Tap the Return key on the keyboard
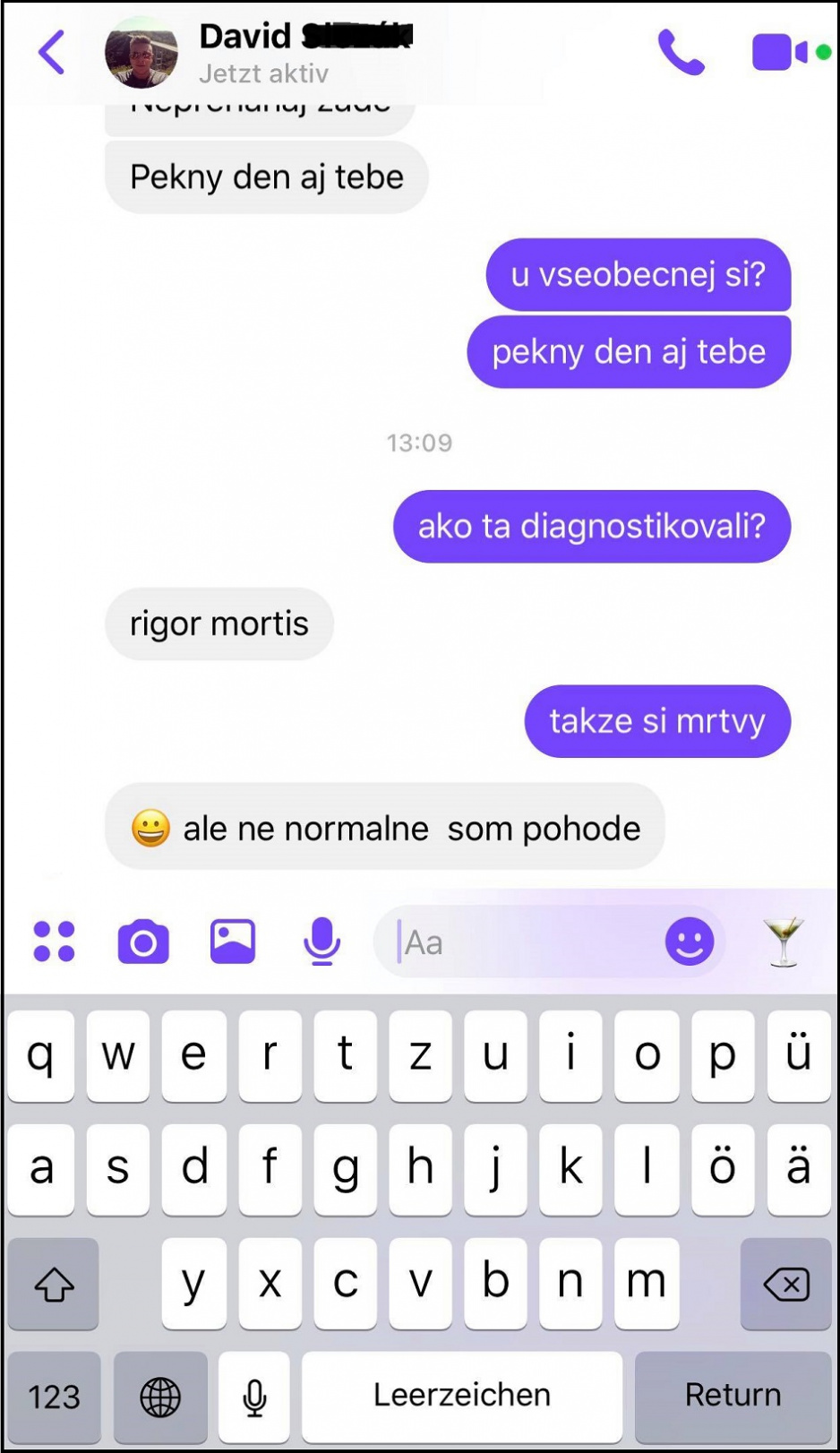840x1453 pixels. (733, 1396)
